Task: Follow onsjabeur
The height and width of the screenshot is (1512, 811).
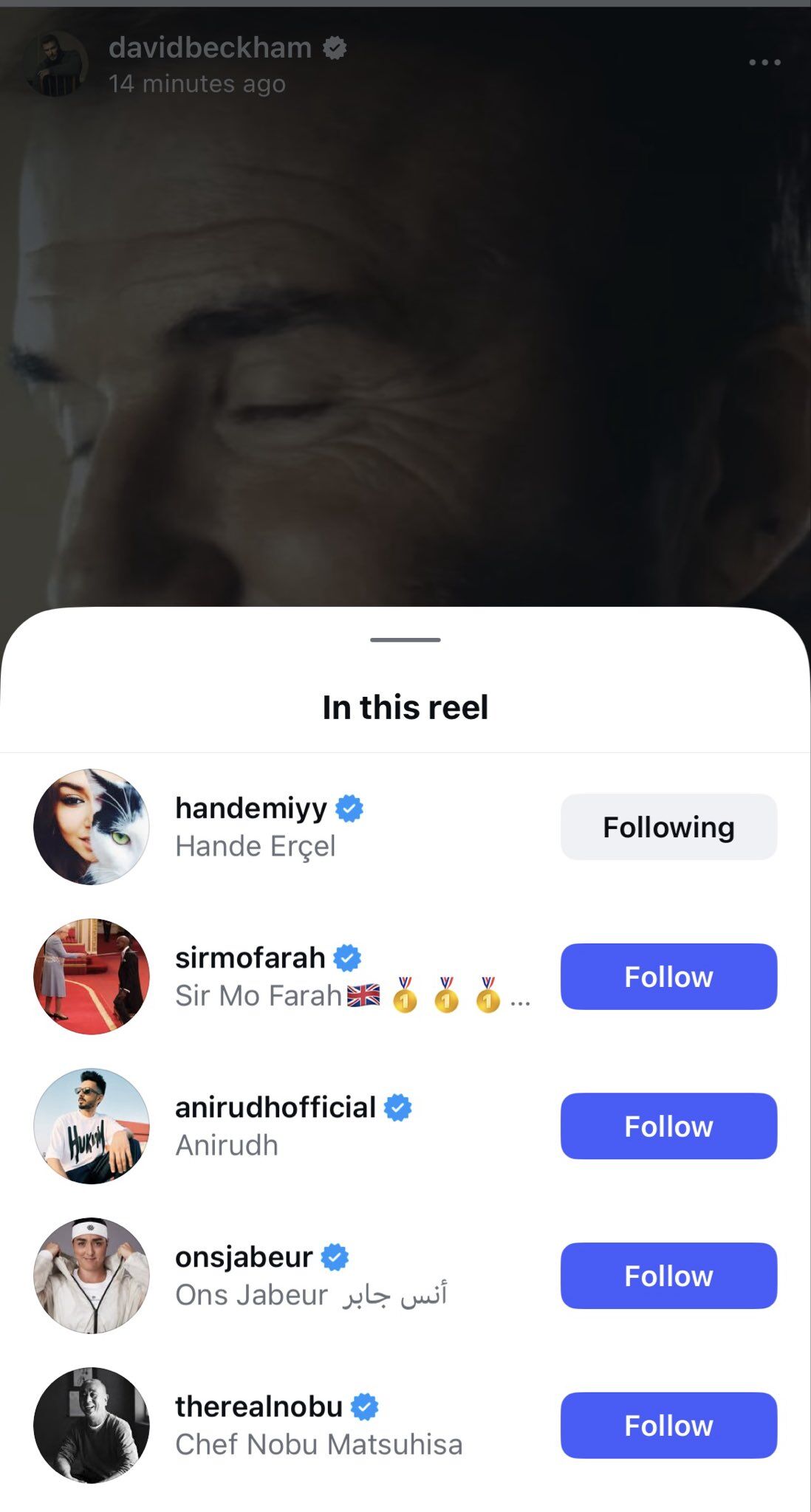Action: tap(667, 1275)
